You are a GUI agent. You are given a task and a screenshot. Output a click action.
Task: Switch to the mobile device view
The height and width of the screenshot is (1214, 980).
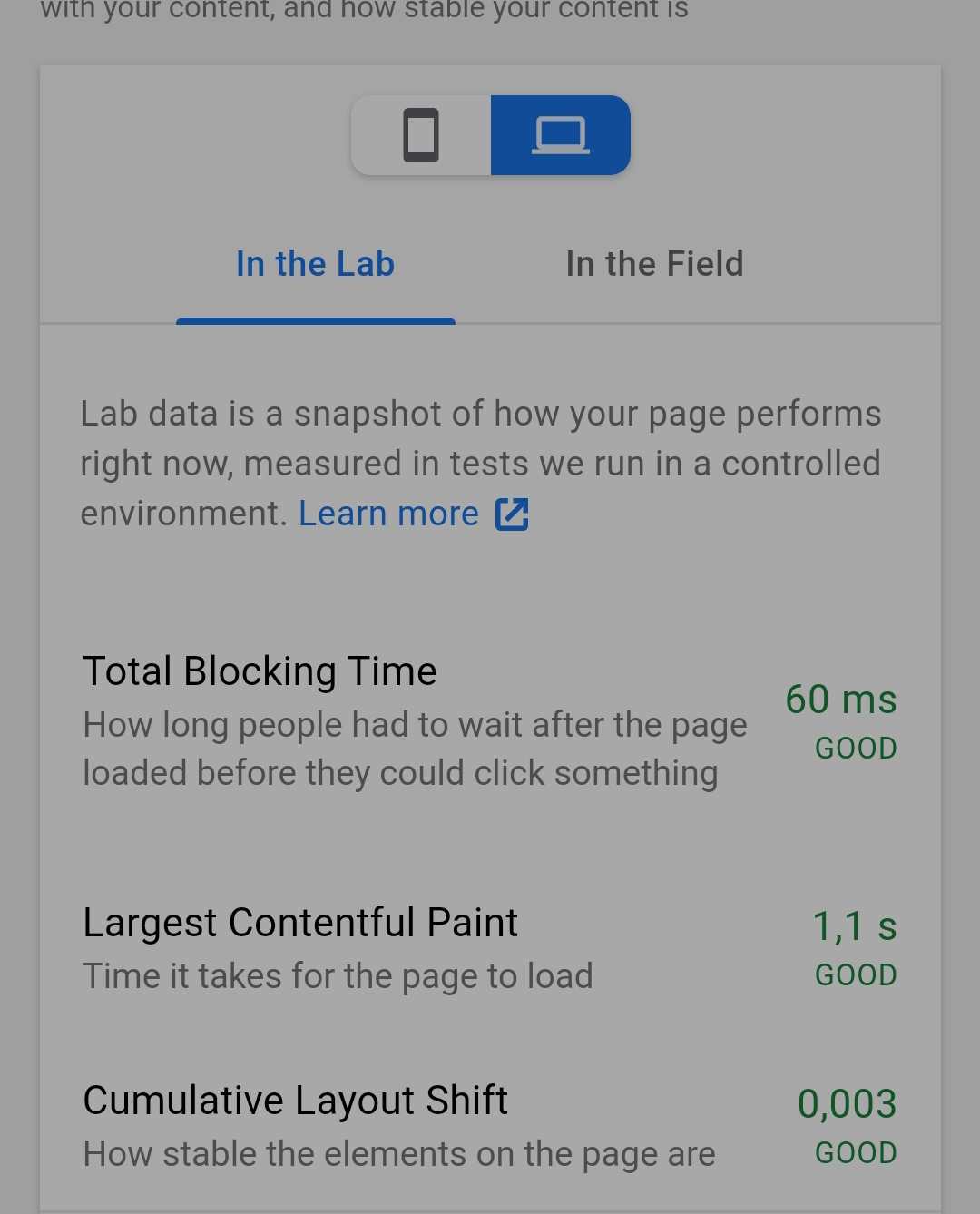pos(421,135)
